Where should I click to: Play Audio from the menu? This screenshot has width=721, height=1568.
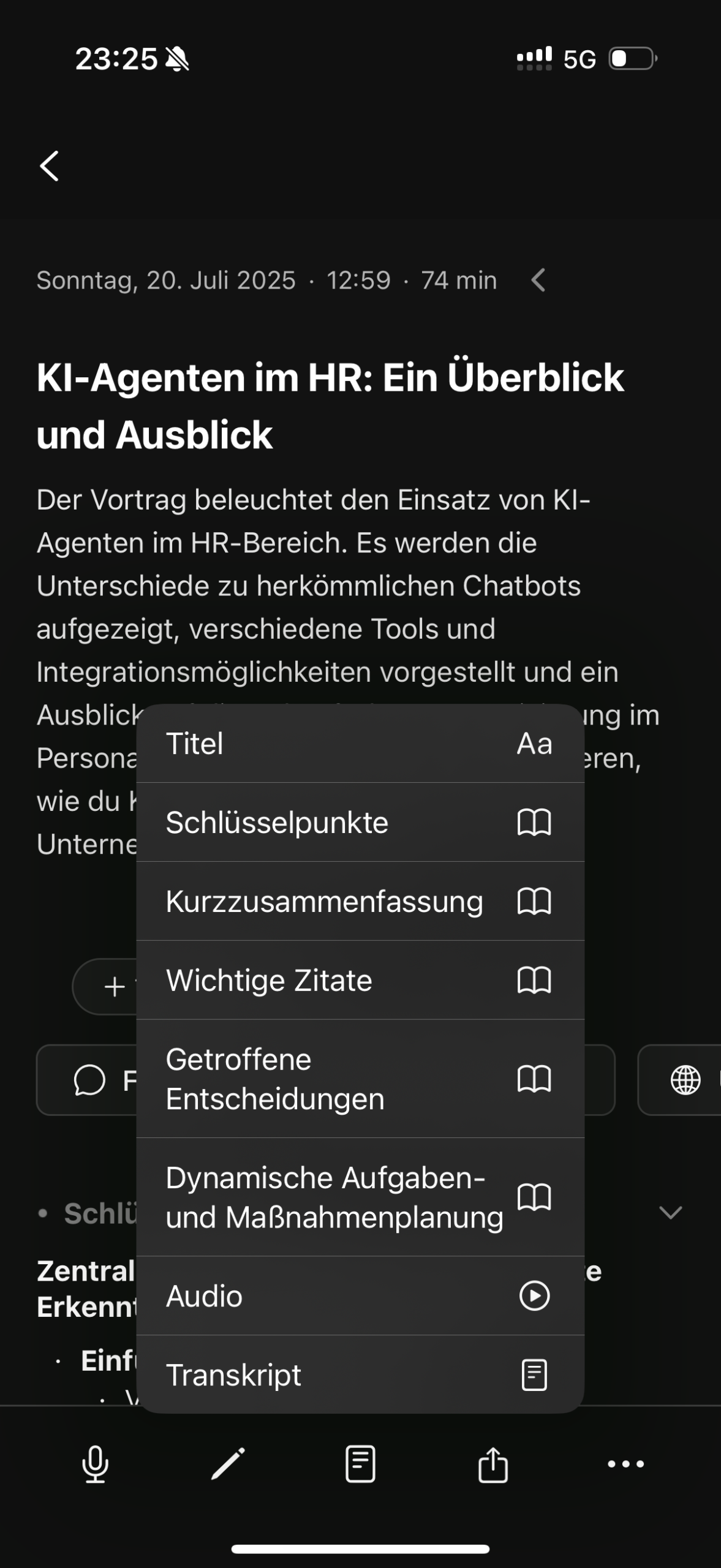click(360, 1295)
